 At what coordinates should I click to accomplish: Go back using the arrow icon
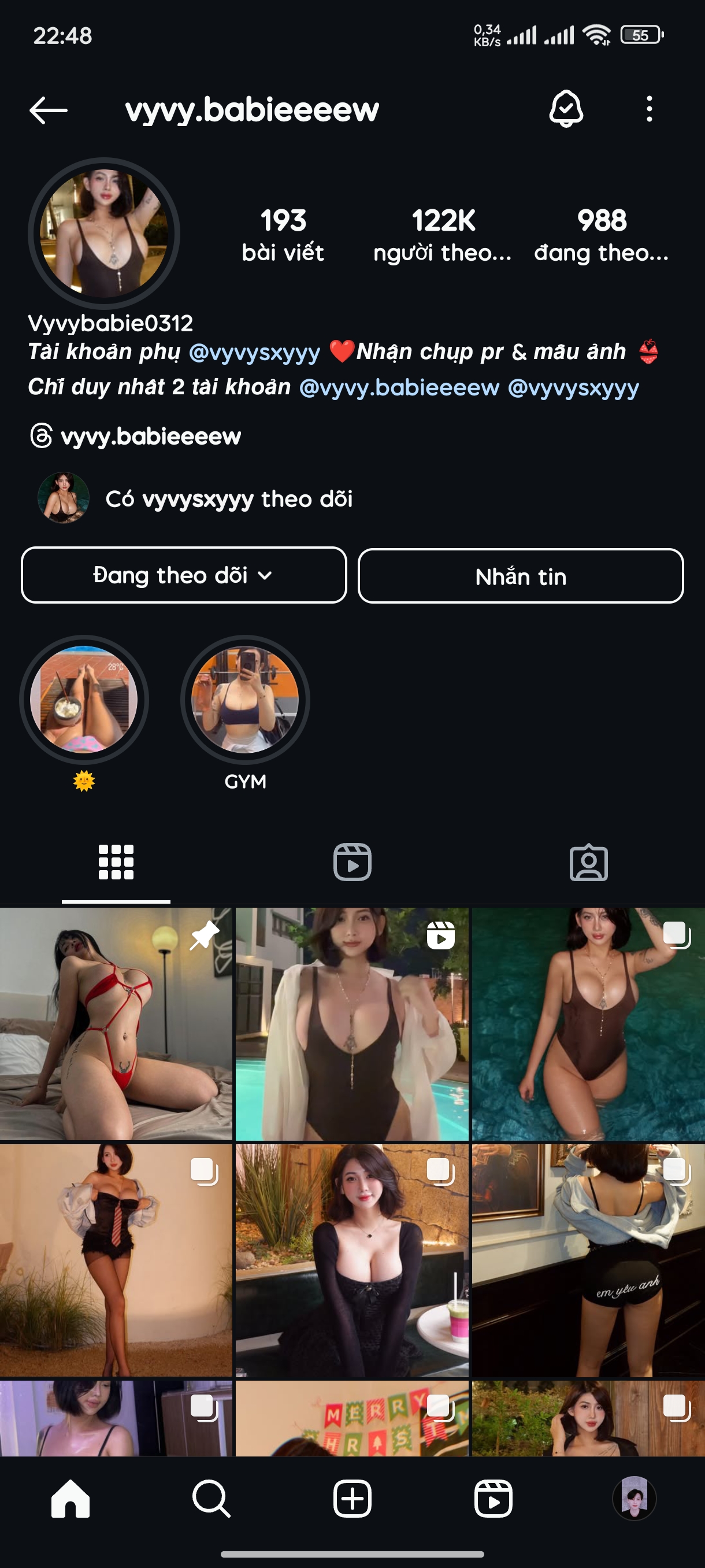click(49, 110)
